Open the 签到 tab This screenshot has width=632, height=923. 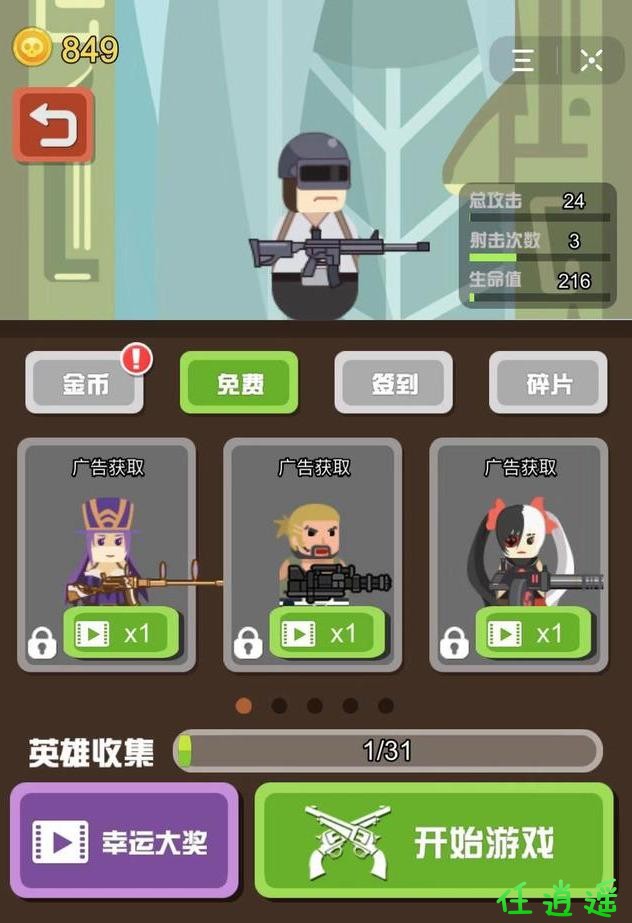pyautogui.click(x=394, y=383)
